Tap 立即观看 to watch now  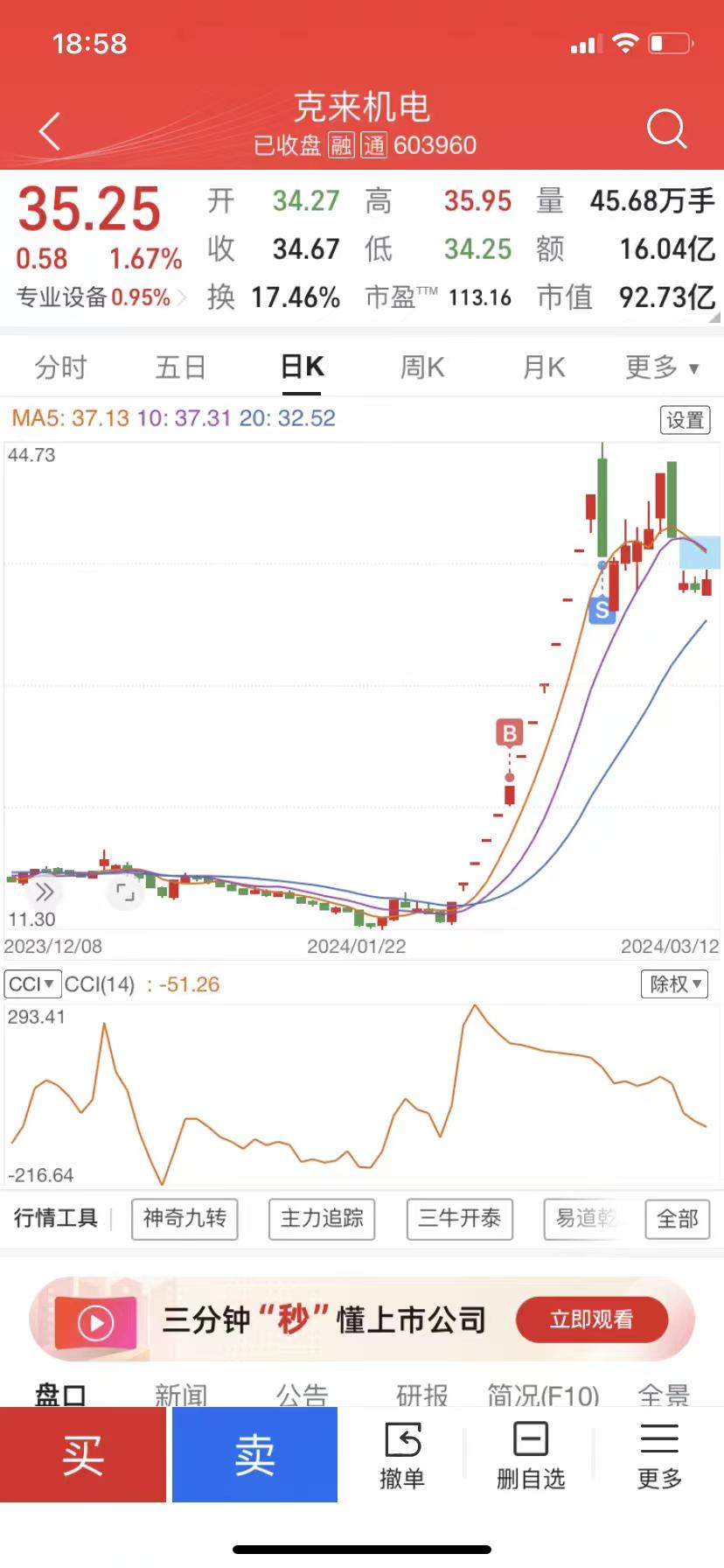pyautogui.click(x=592, y=1319)
